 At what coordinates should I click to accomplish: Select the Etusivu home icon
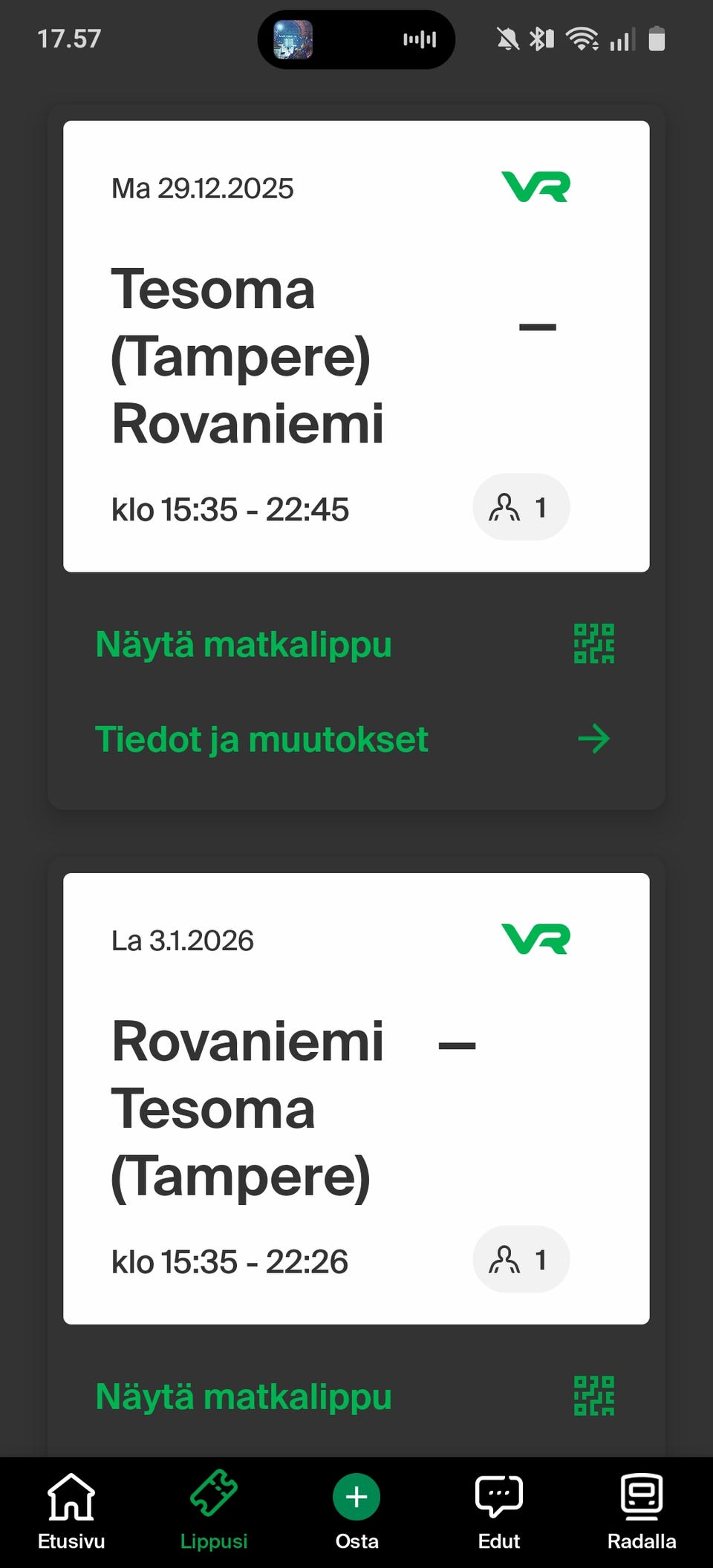click(x=71, y=1496)
